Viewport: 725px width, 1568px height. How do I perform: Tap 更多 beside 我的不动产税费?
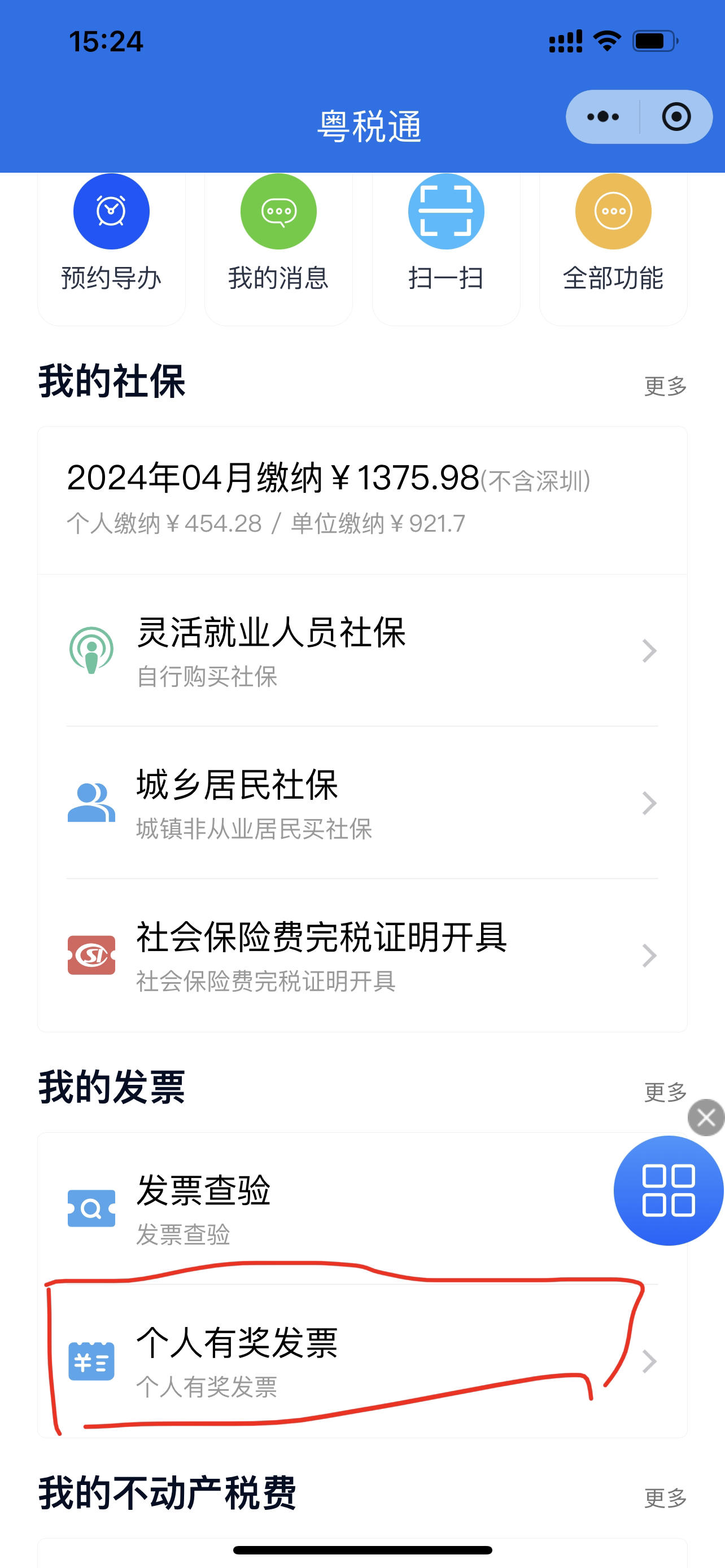665,1498
